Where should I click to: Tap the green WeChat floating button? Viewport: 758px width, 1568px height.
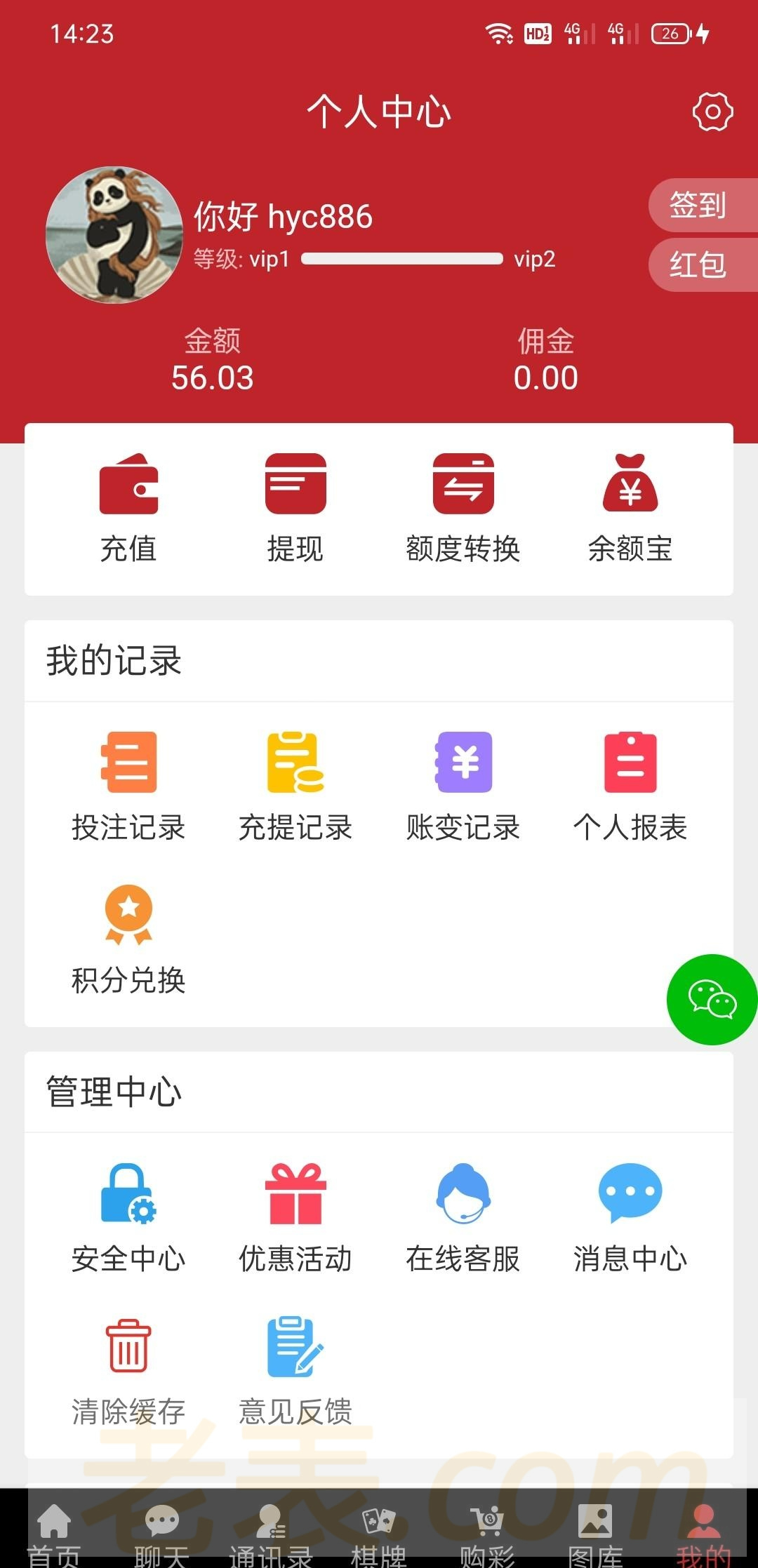(x=712, y=999)
